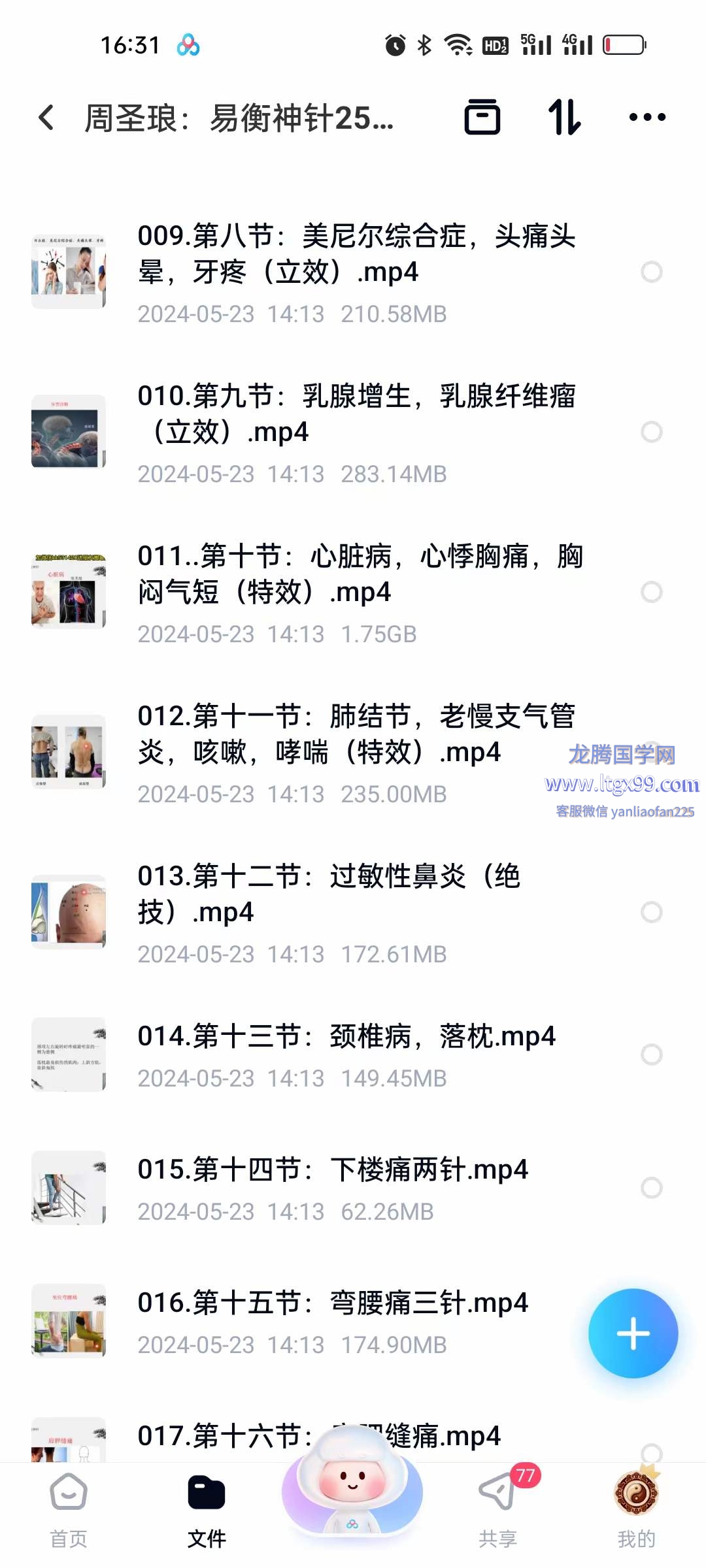Switch to the 我的 tab
The width and height of the screenshot is (706, 1568).
click(636, 1509)
